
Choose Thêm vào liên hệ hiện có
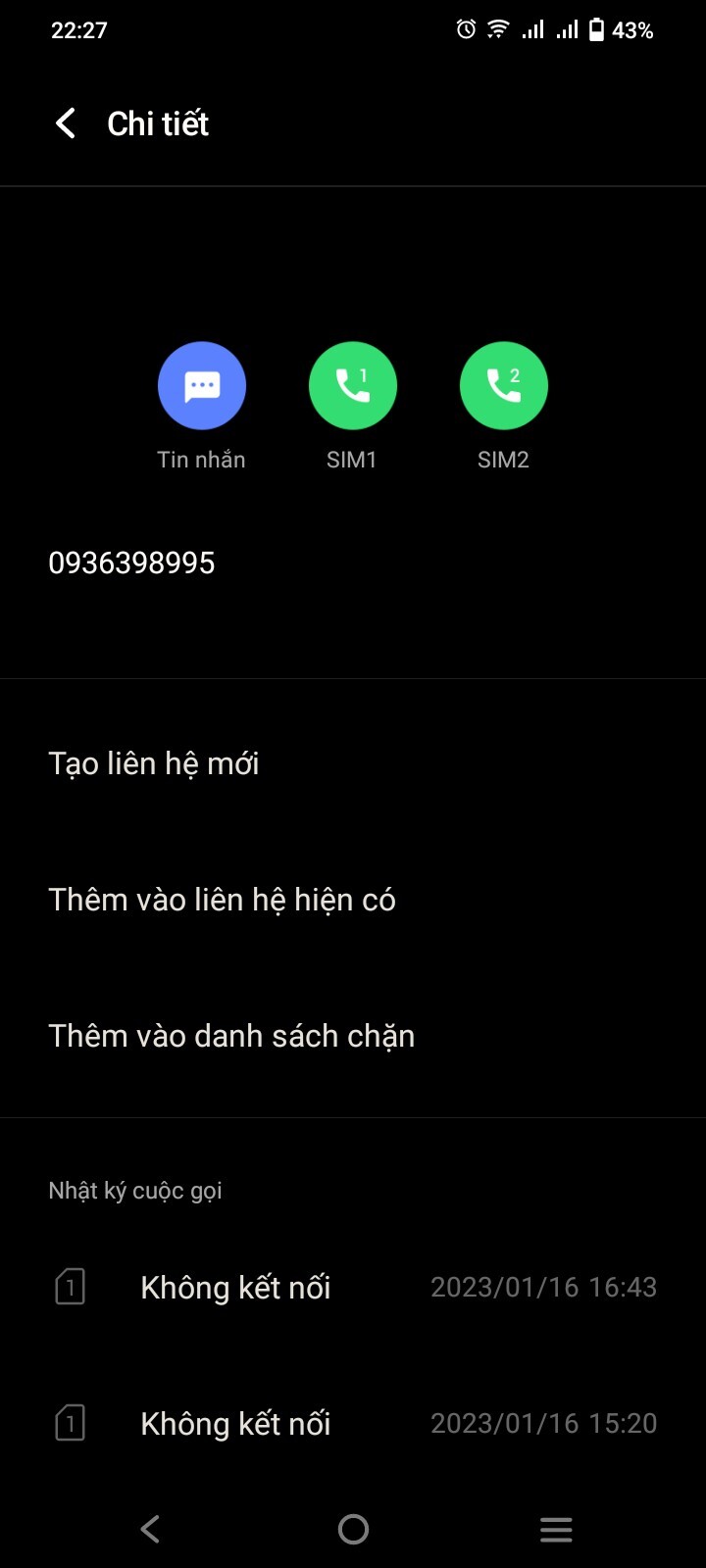pyautogui.click(x=223, y=900)
